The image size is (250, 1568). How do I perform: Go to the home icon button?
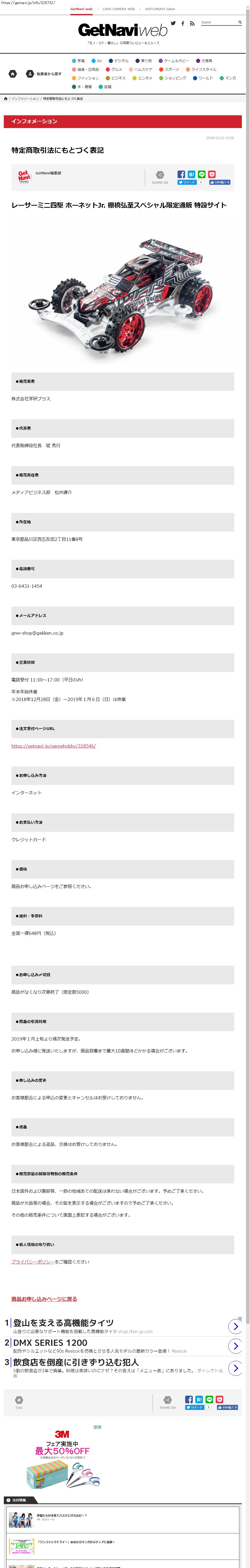click(x=13, y=74)
